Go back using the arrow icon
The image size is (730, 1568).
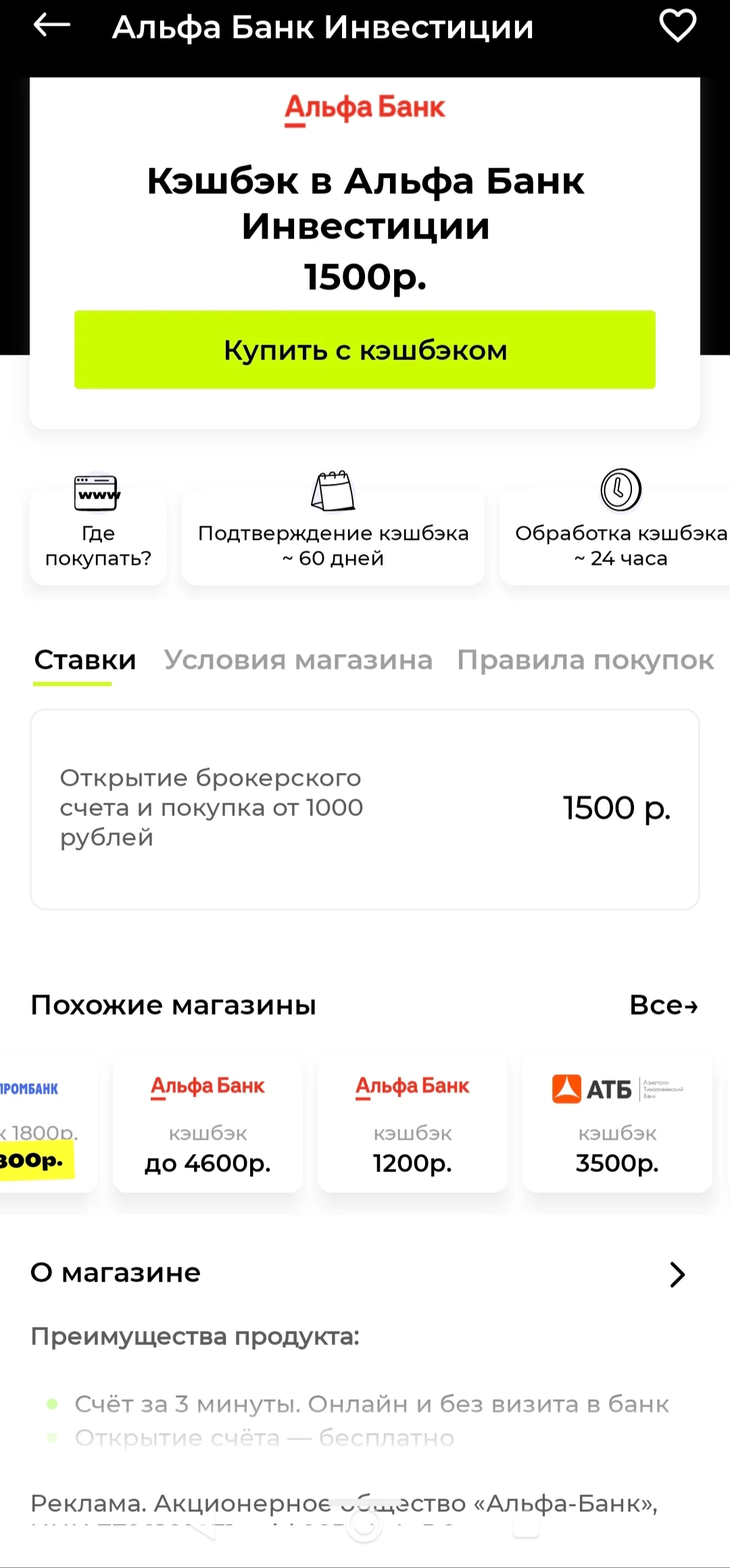tap(51, 26)
